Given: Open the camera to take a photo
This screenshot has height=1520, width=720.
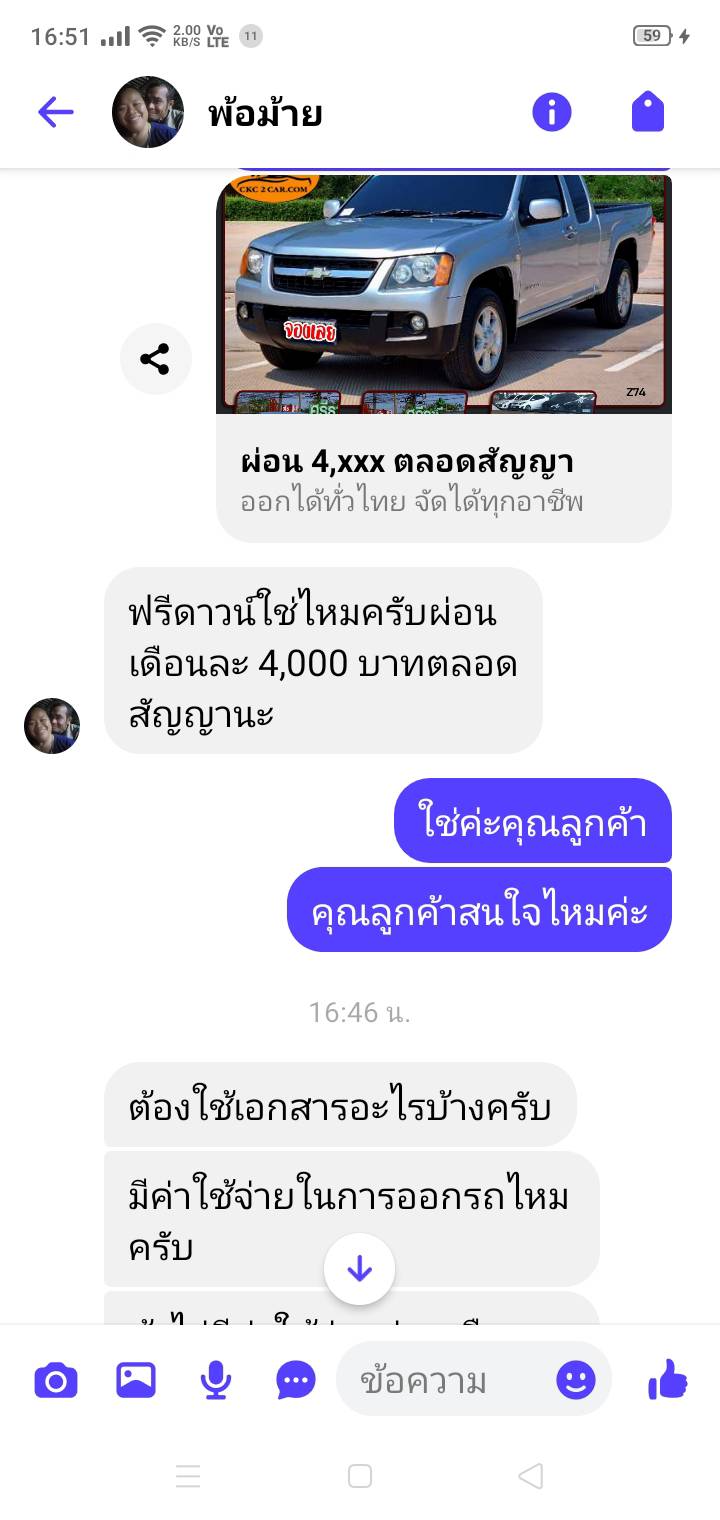Looking at the screenshot, I should (x=56, y=1381).
